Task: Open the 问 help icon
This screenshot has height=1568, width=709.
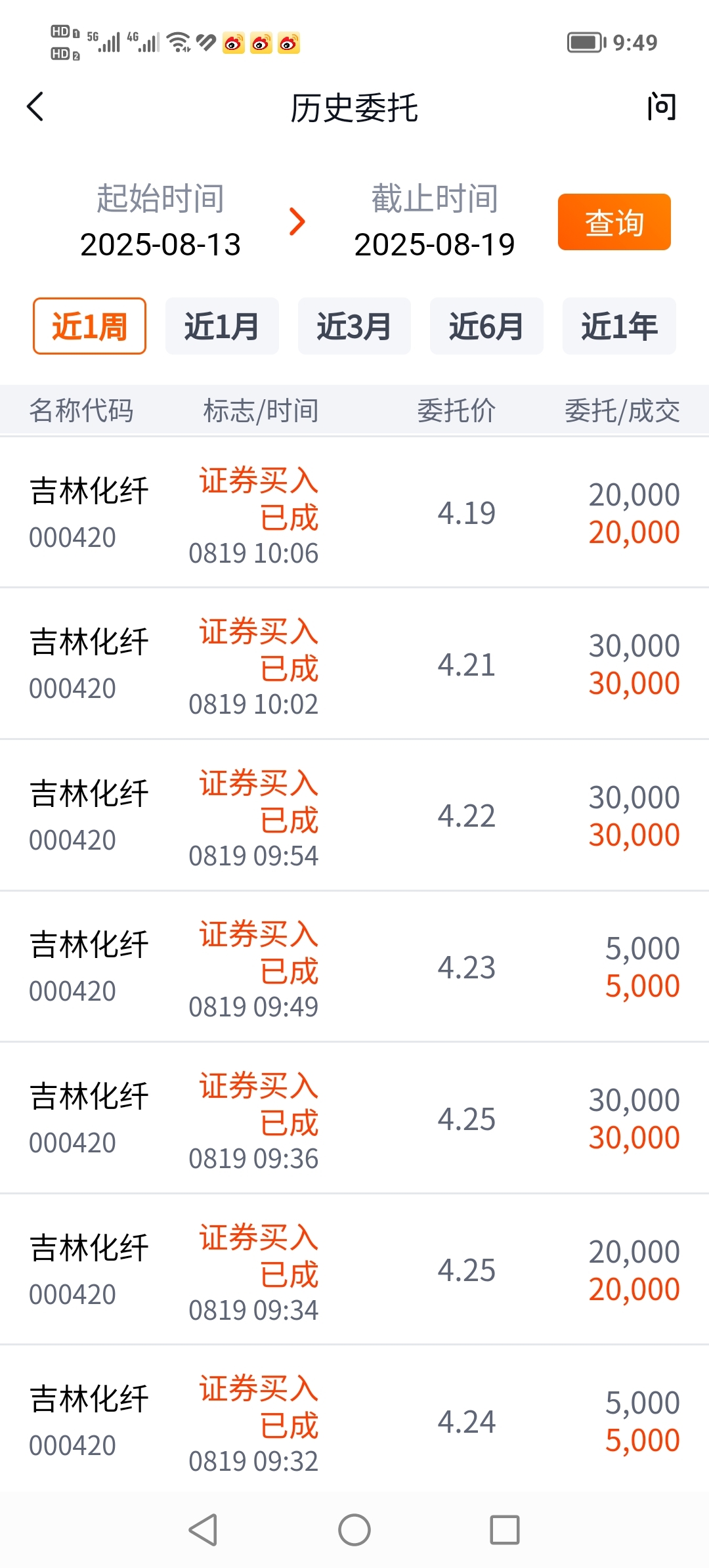Action: pos(661,107)
